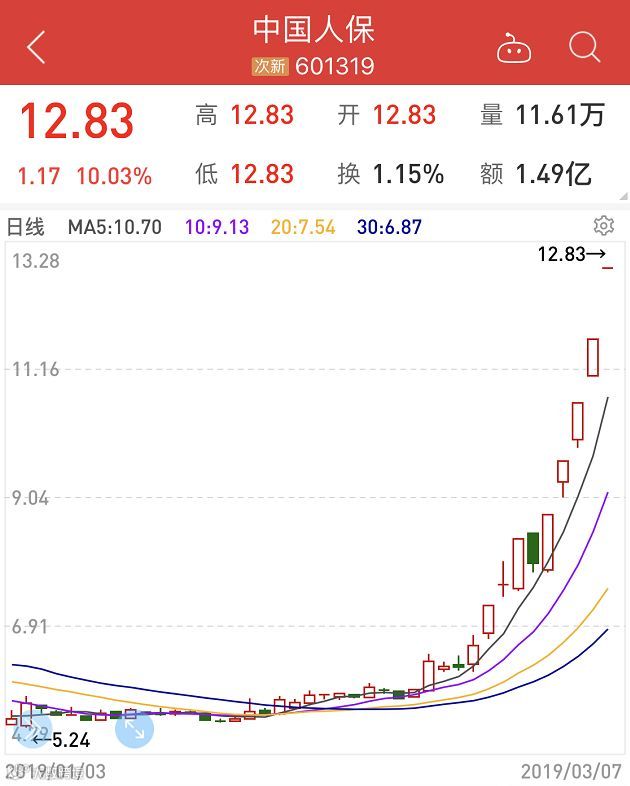Open the robot assistant icon
This screenshot has width=630, height=786.
point(514,47)
